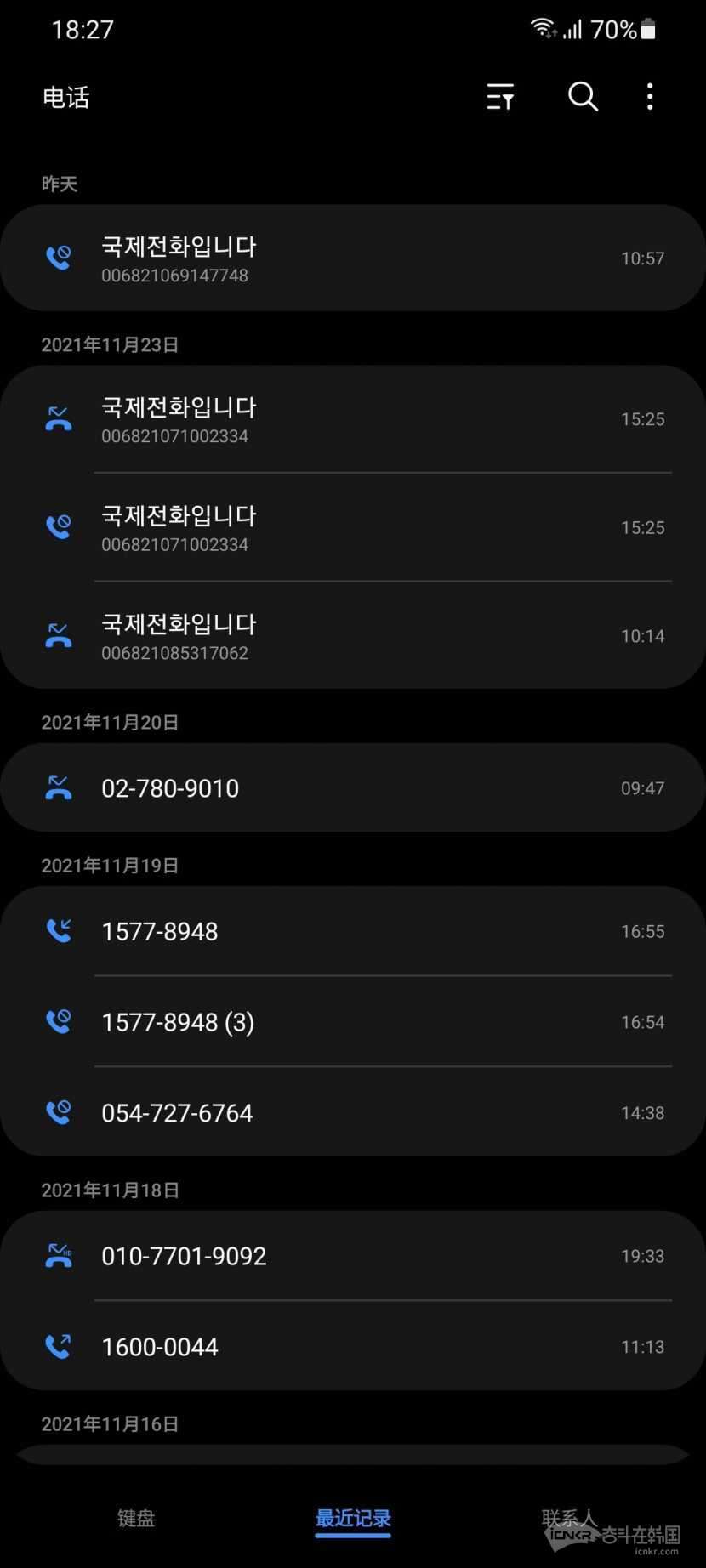
Task: Tap the outgoing call icon beside 1600-0044
Action: (58, 1345)
